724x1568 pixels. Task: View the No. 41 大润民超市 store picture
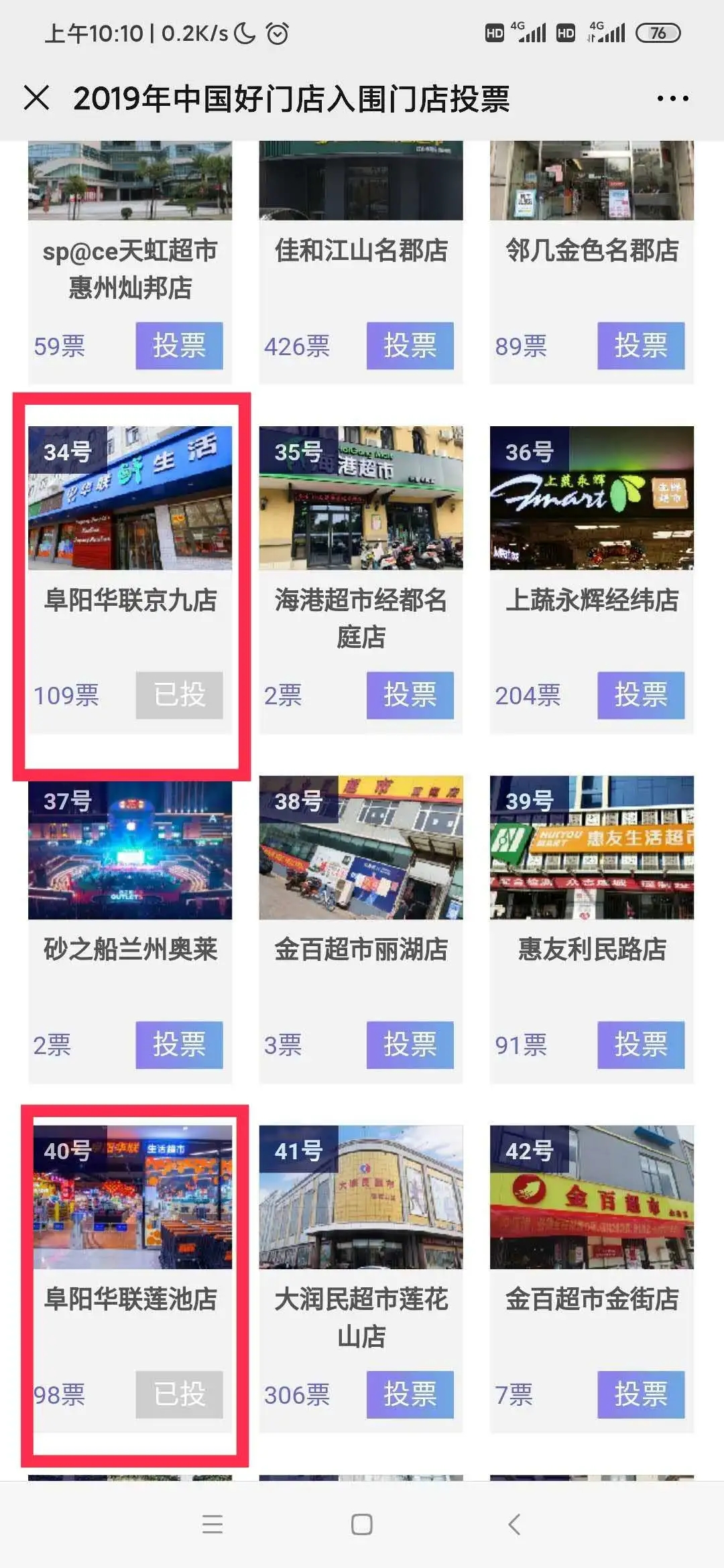tap(361, 1197)
